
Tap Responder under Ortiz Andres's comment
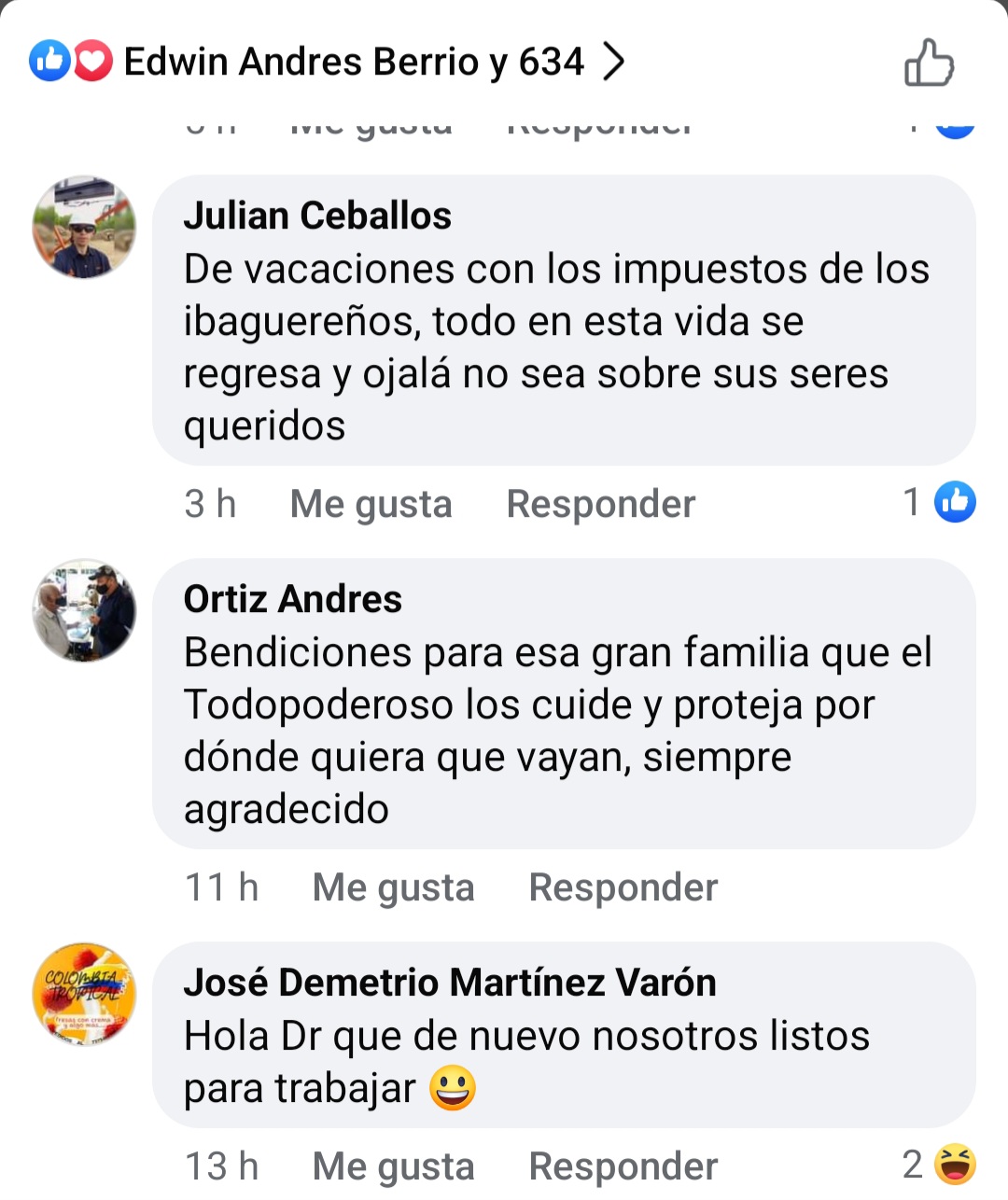pyautogui.click(x=623, y=887)
